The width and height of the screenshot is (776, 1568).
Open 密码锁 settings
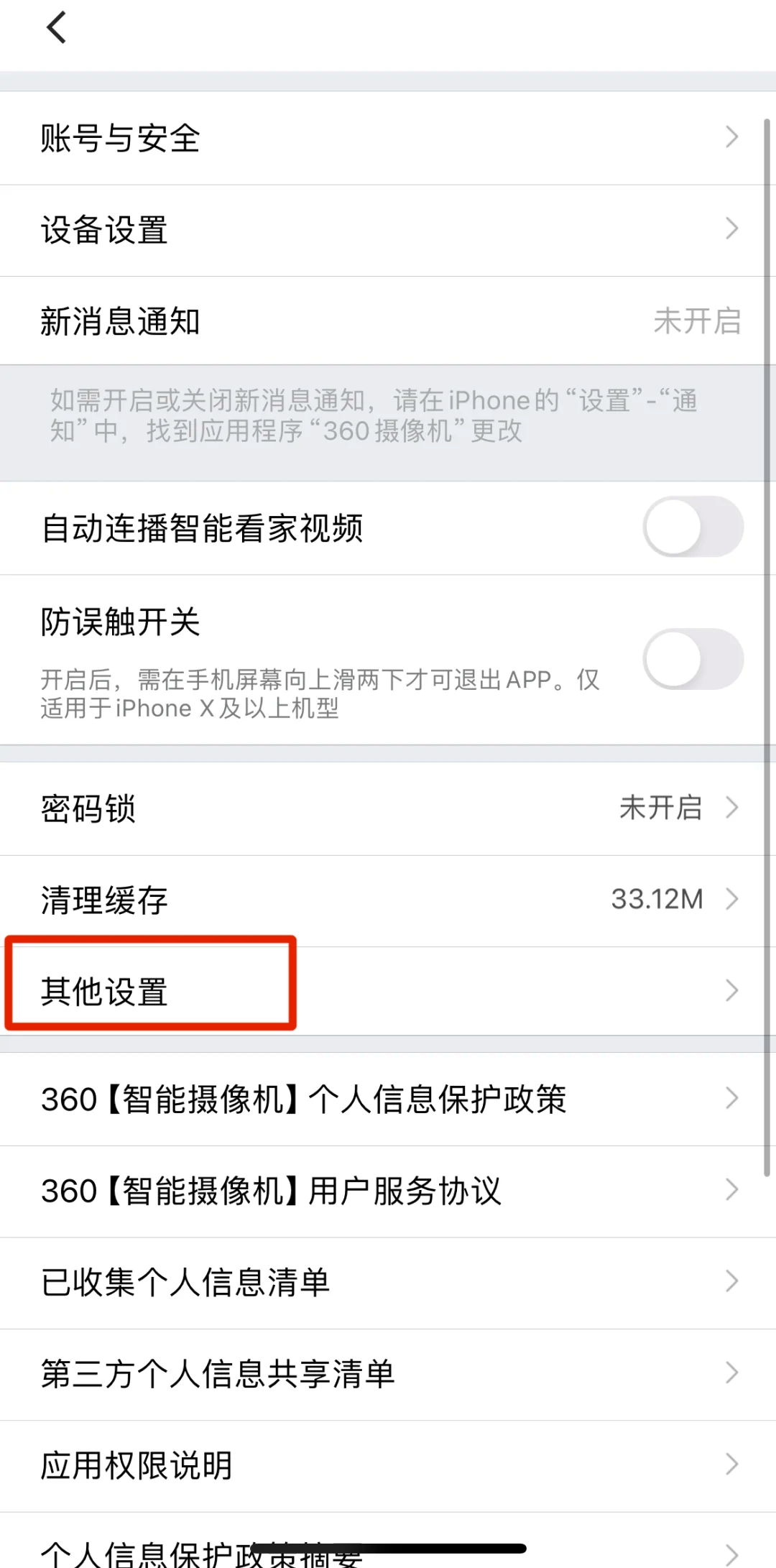click(x=388, y=808)
